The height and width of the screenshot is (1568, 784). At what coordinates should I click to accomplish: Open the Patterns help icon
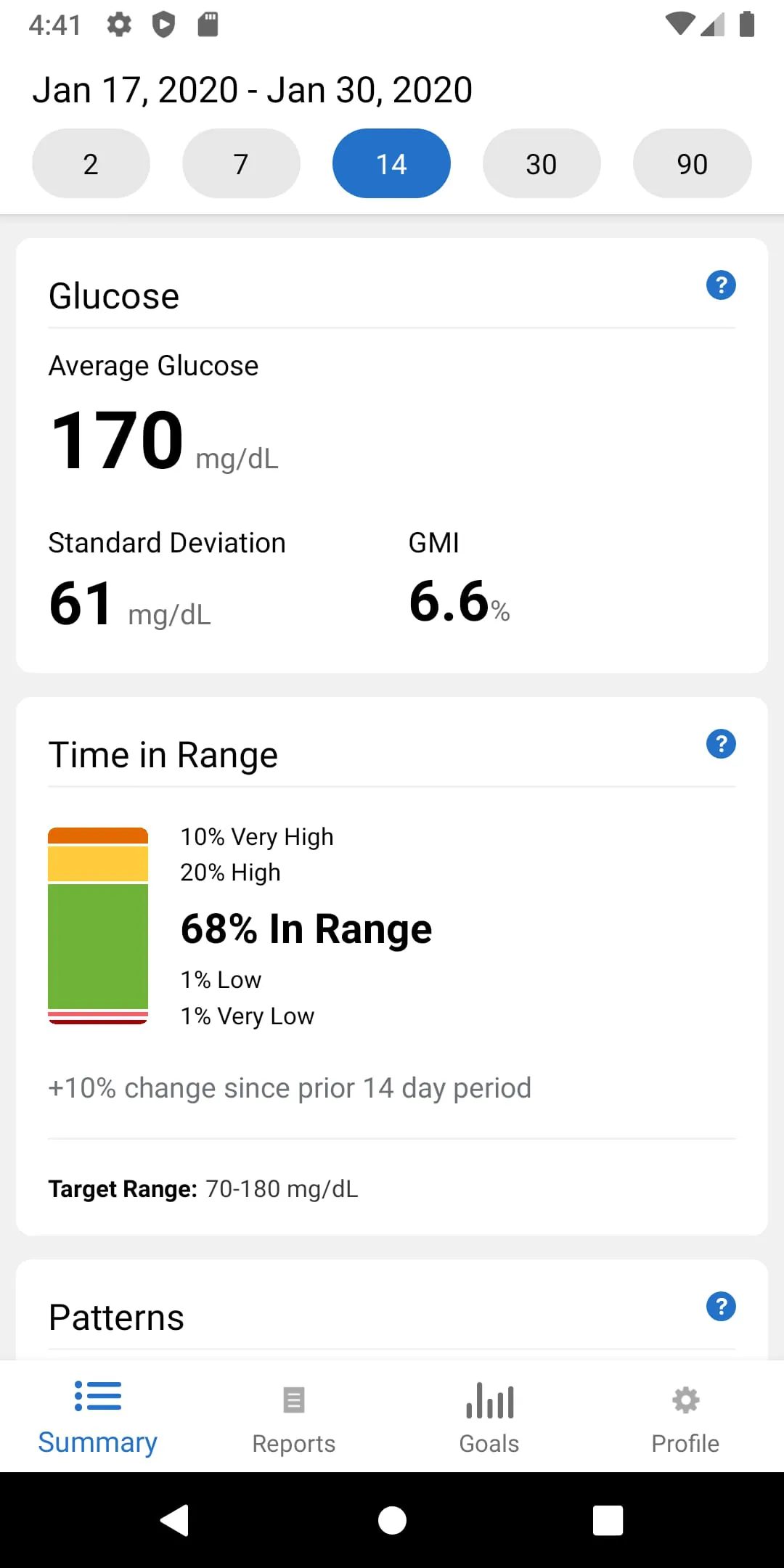(721, 1307)
